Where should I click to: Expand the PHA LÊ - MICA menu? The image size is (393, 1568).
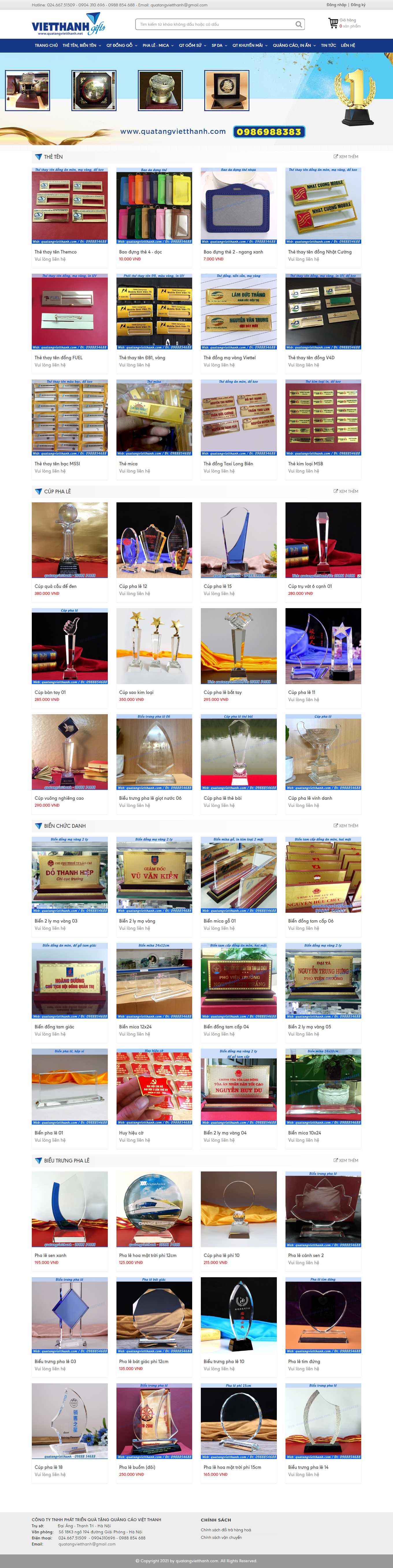point(157,45)
